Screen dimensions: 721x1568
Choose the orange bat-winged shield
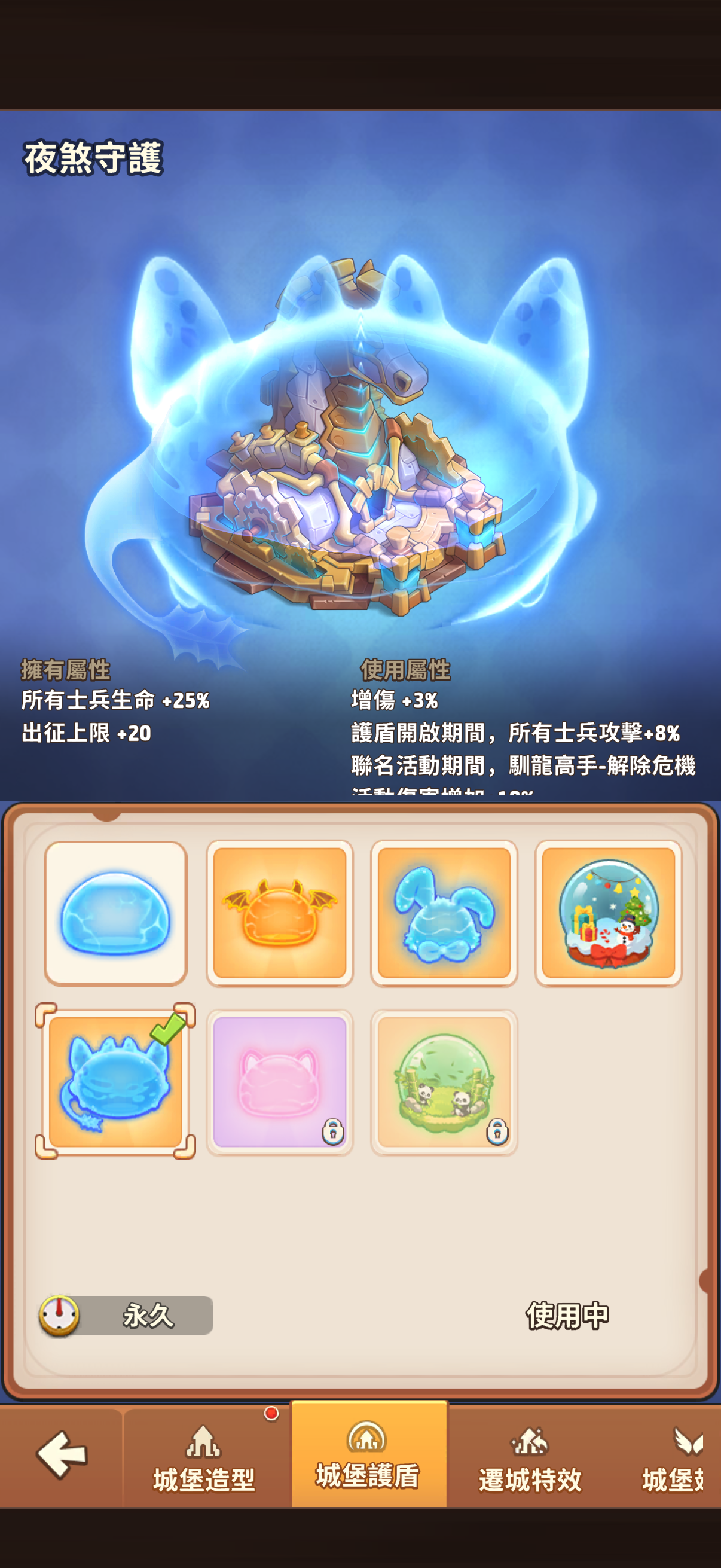pyautogui.click(x=280, y=913)
